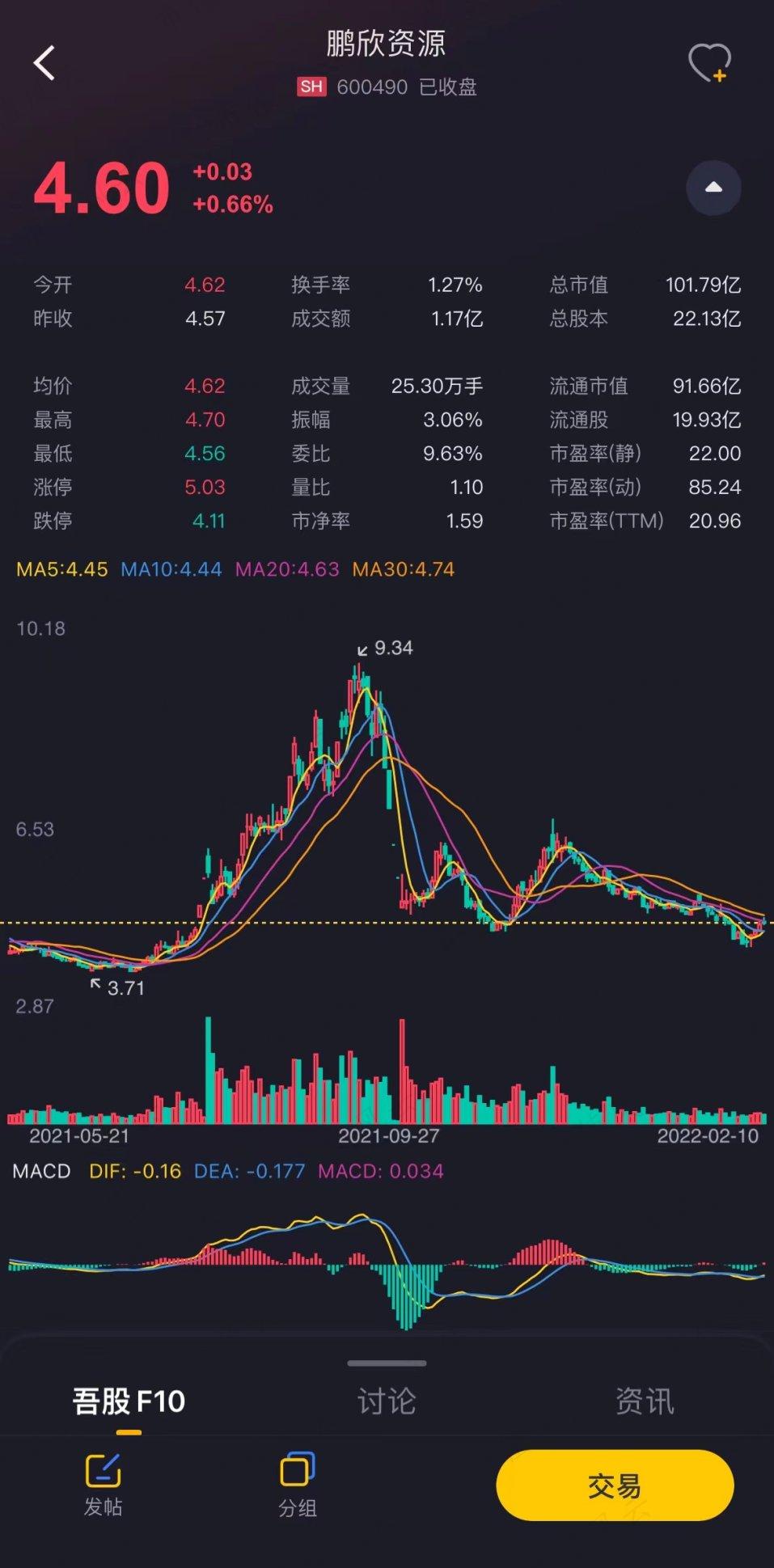
Task: Open the 吾股F10 tab
Action: (129, 1401)
